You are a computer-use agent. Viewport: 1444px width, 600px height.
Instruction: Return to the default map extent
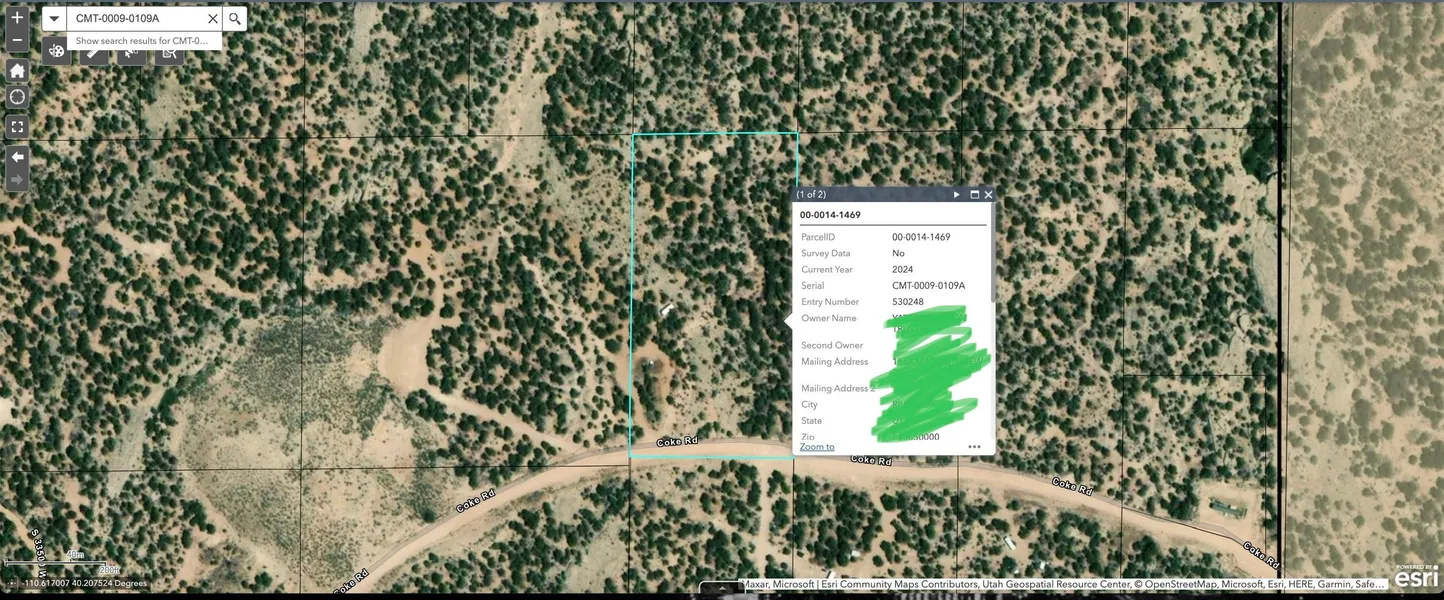(x=17, y=70)
